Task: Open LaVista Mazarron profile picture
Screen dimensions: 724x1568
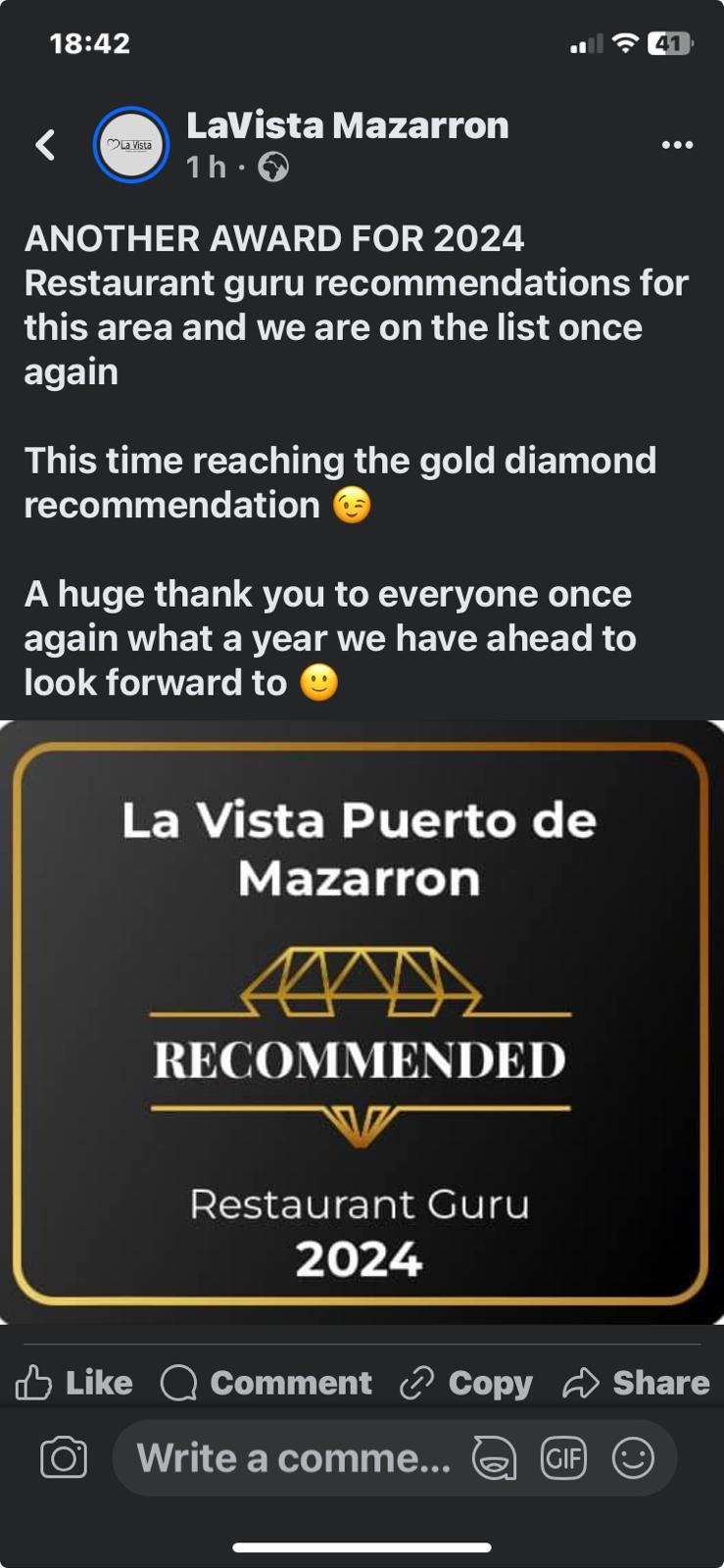Action: coord(131,145)
